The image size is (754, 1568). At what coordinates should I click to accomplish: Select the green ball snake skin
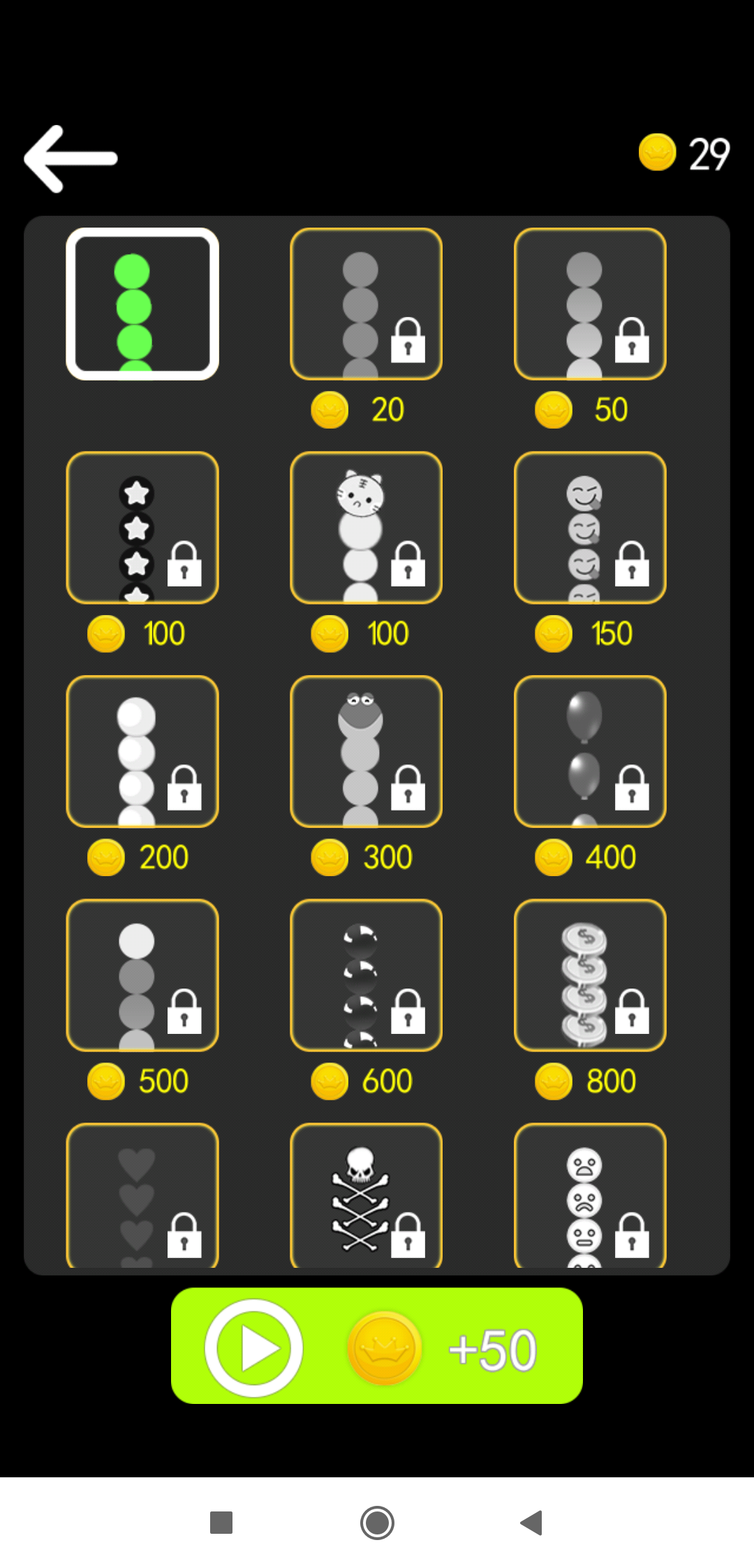coord(142,304)
